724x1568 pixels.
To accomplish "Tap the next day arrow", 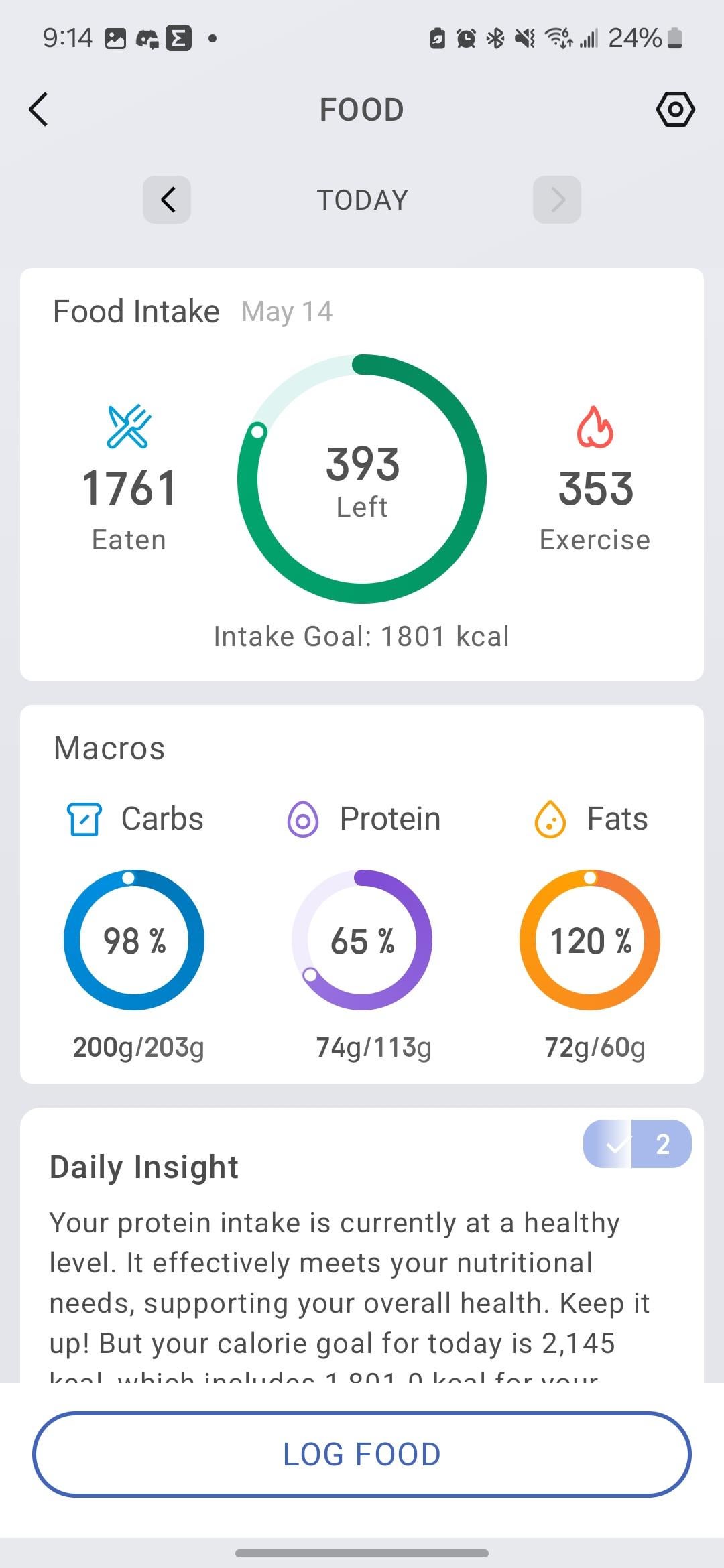I will [x=557, y=200].
